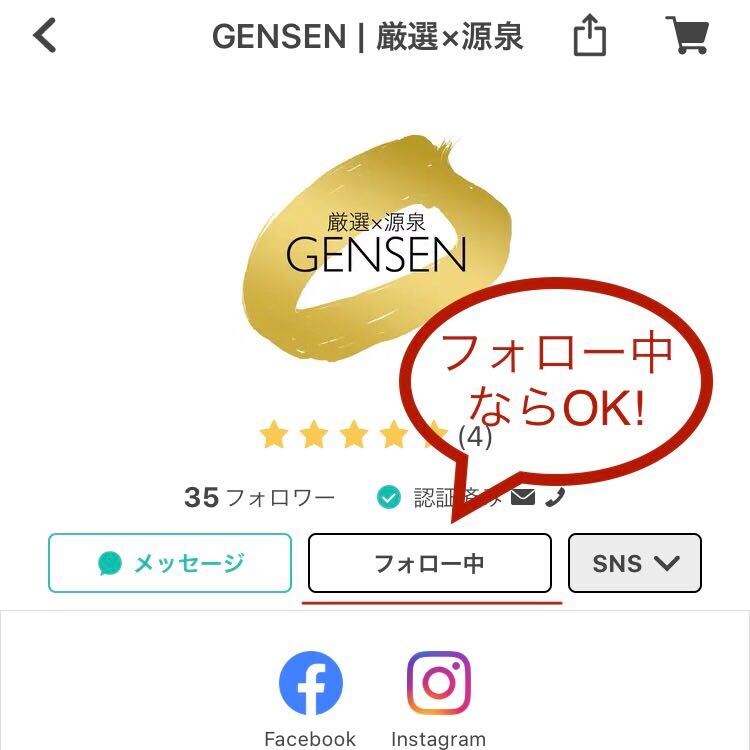Share the GENSEN shop page
The height and width of the screenshot is (750, 750).
(x=590, y=36)
